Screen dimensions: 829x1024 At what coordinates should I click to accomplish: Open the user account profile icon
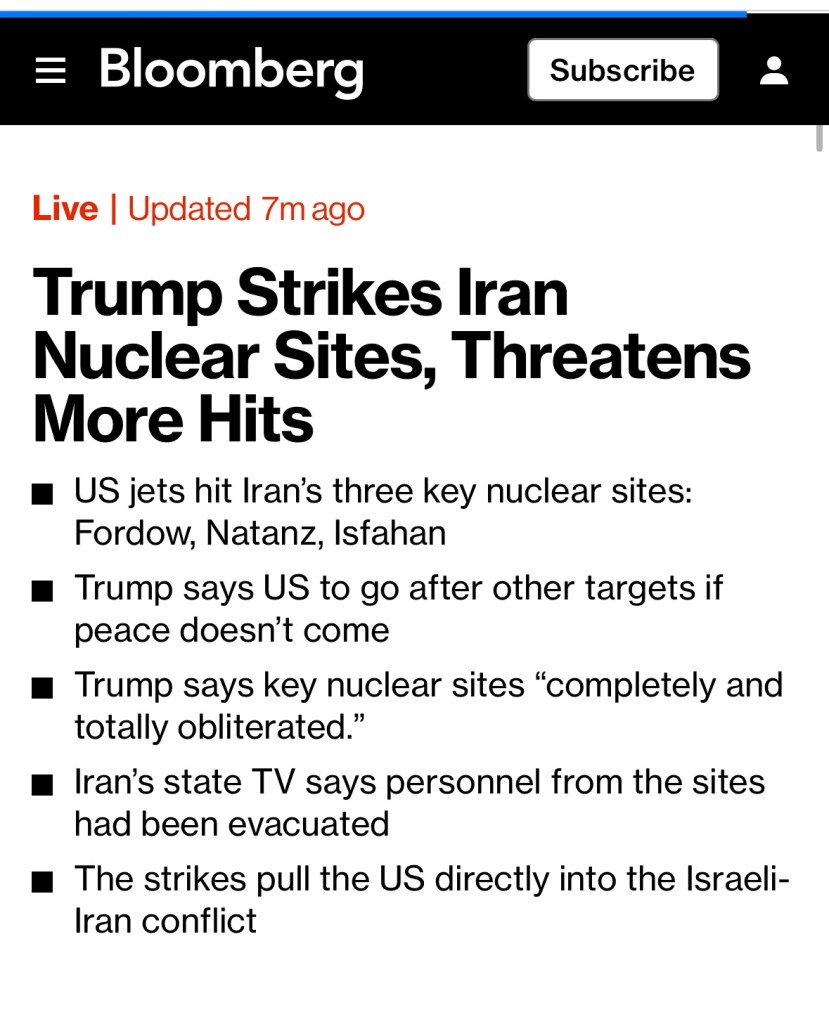774,70
